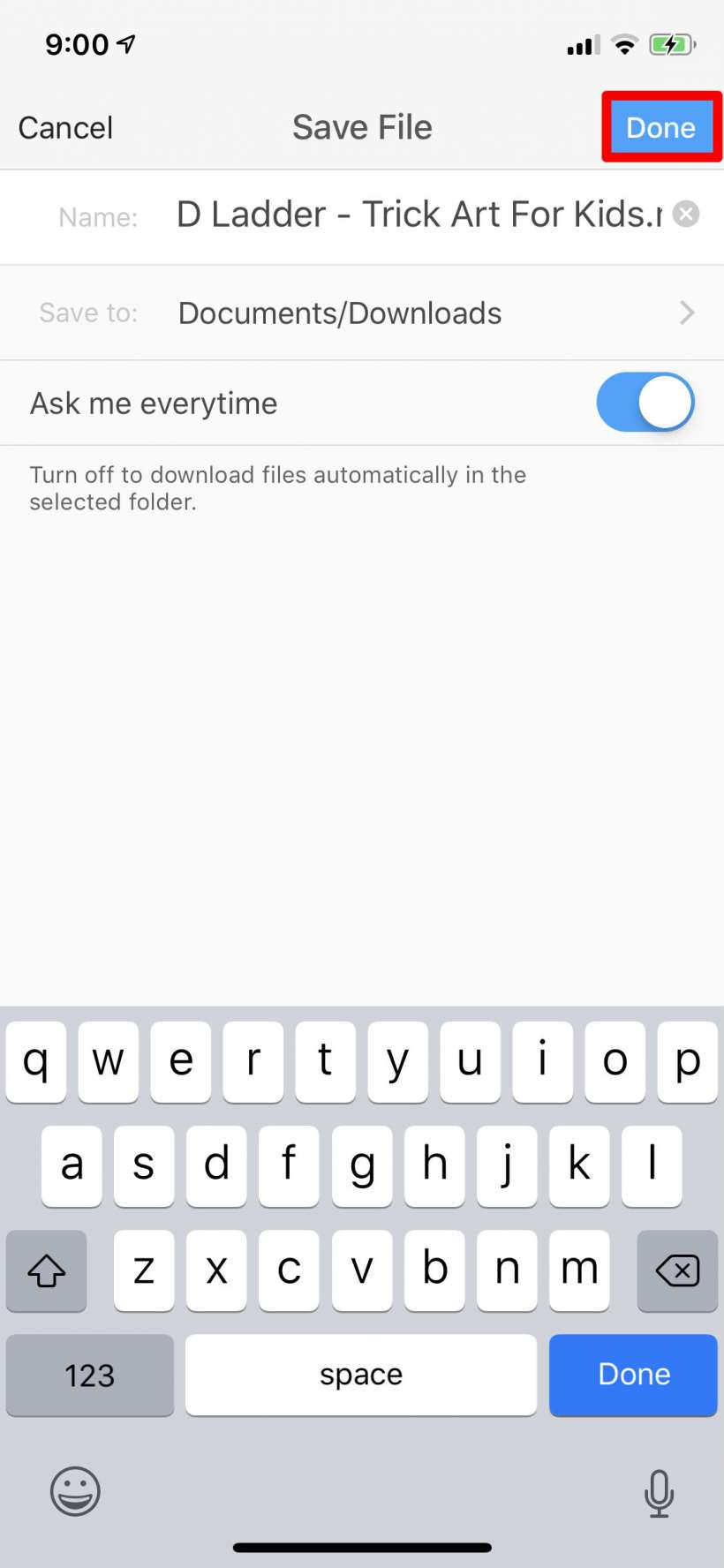The width and height of the screenshot is (724, 1568).
Task: Tap the space bar
Action: (x=361, y=1375)
